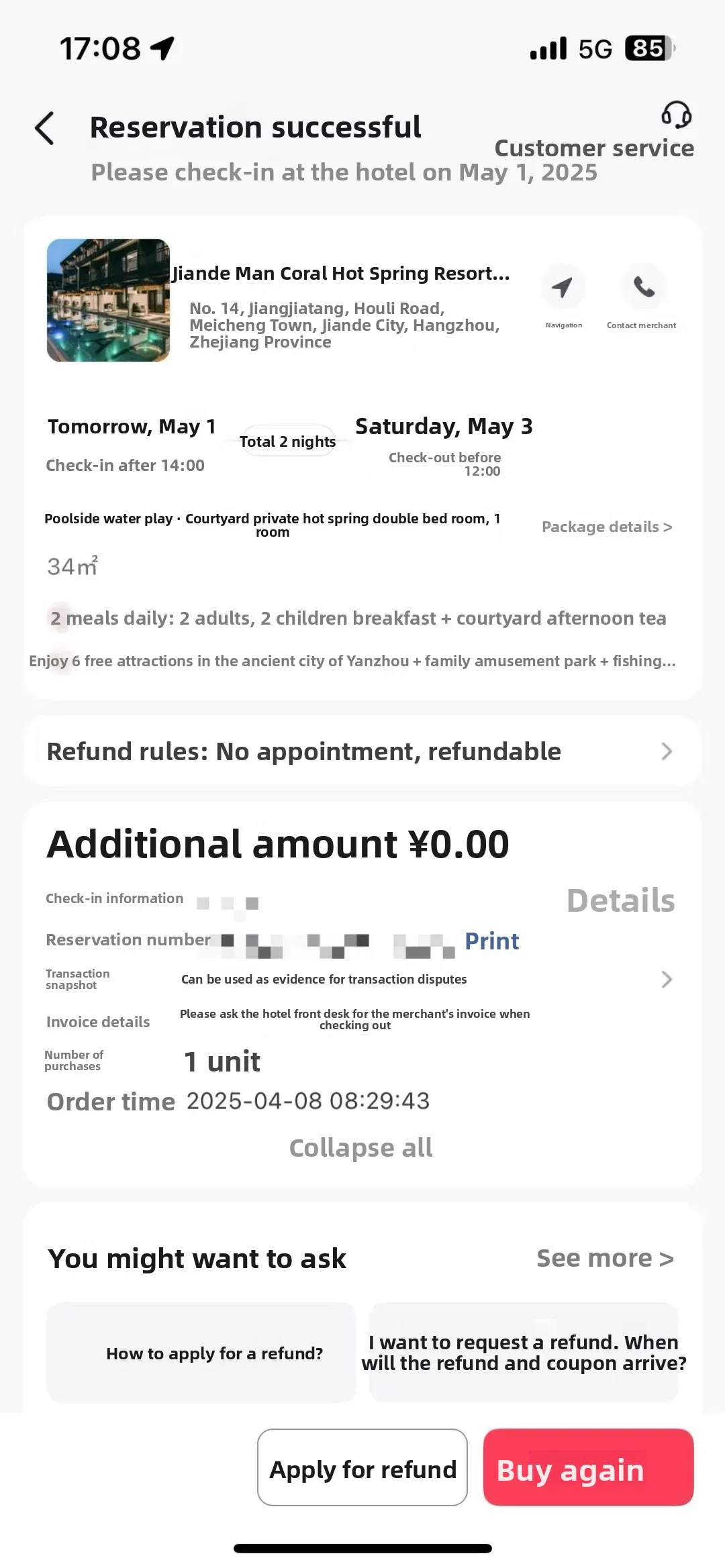See more suggested questions
The image size is (725, 1568).
click(x=605, y=1258)
